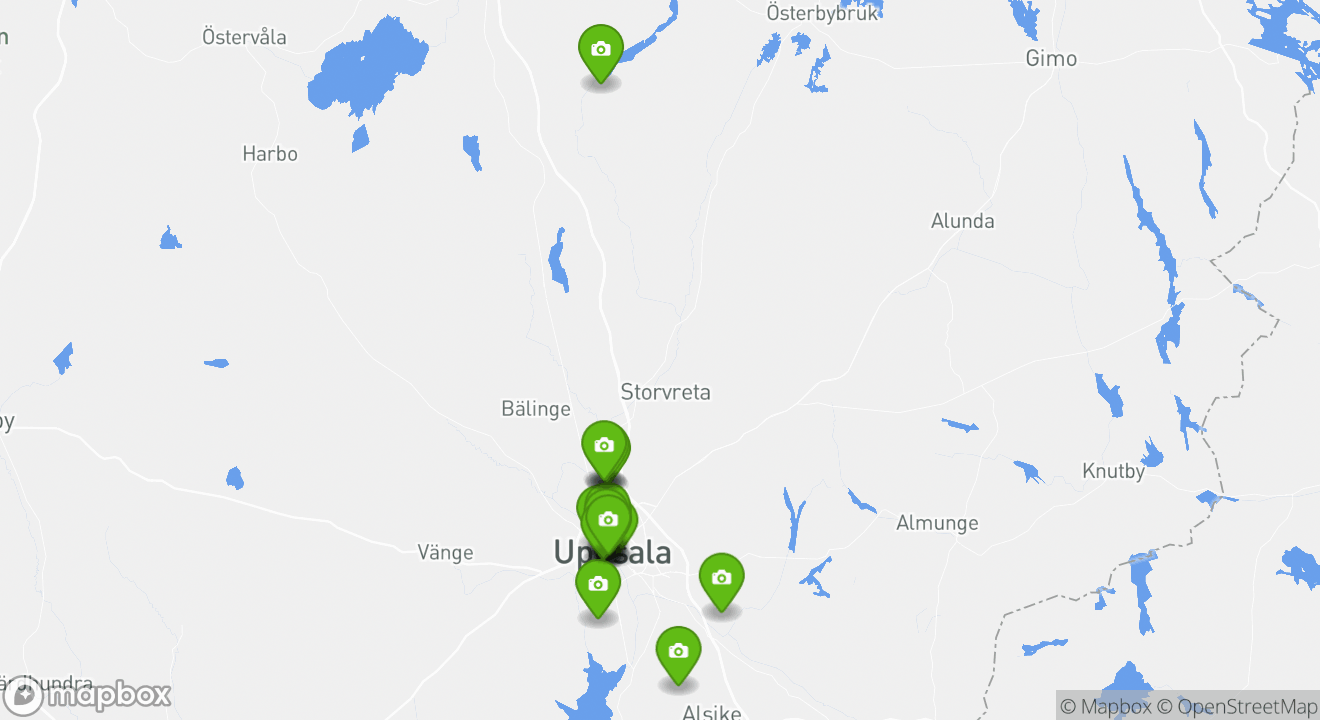Tap the front camera pin over Uppsala
The height and width of the screenshot is (720, 1320).
[608, 520]
